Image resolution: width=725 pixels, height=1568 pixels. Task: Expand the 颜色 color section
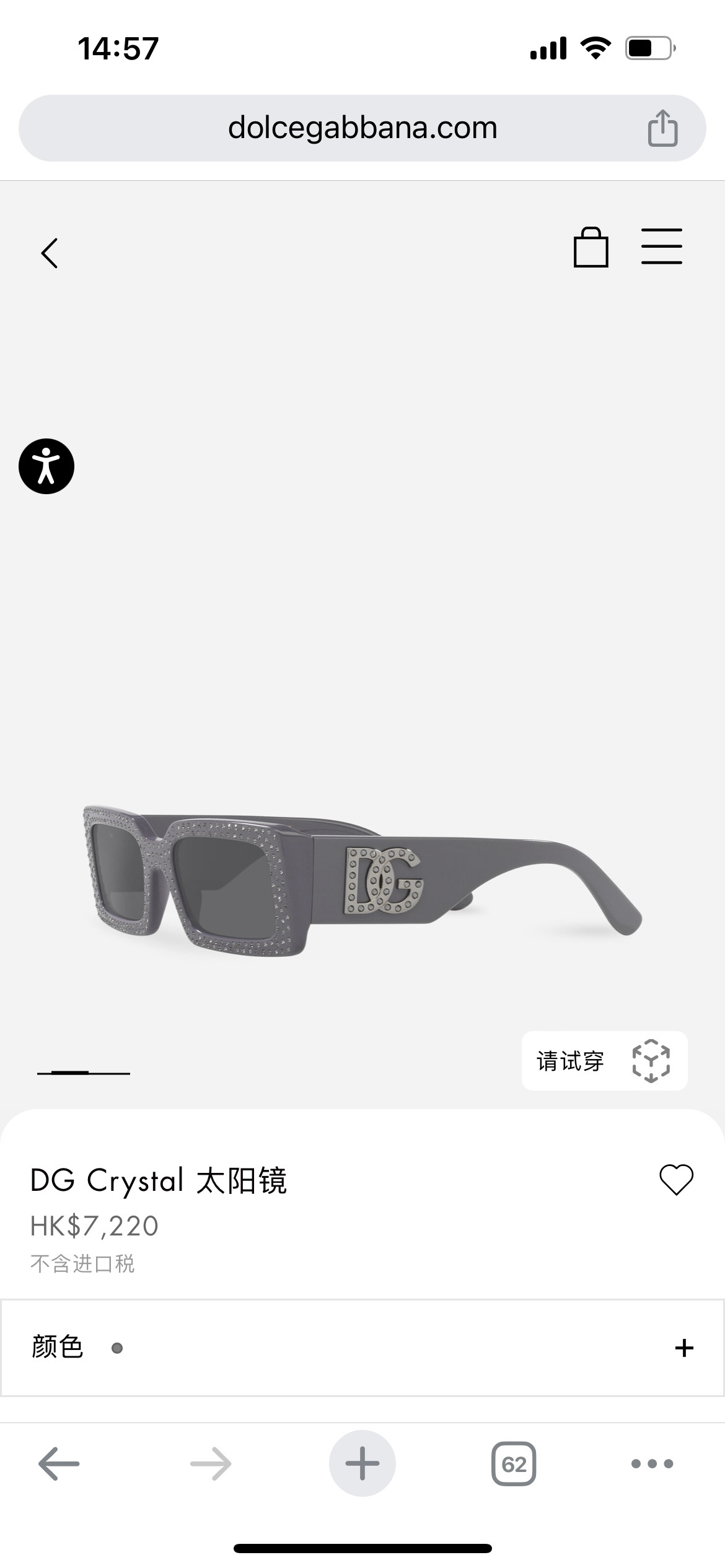[683, 1348]
